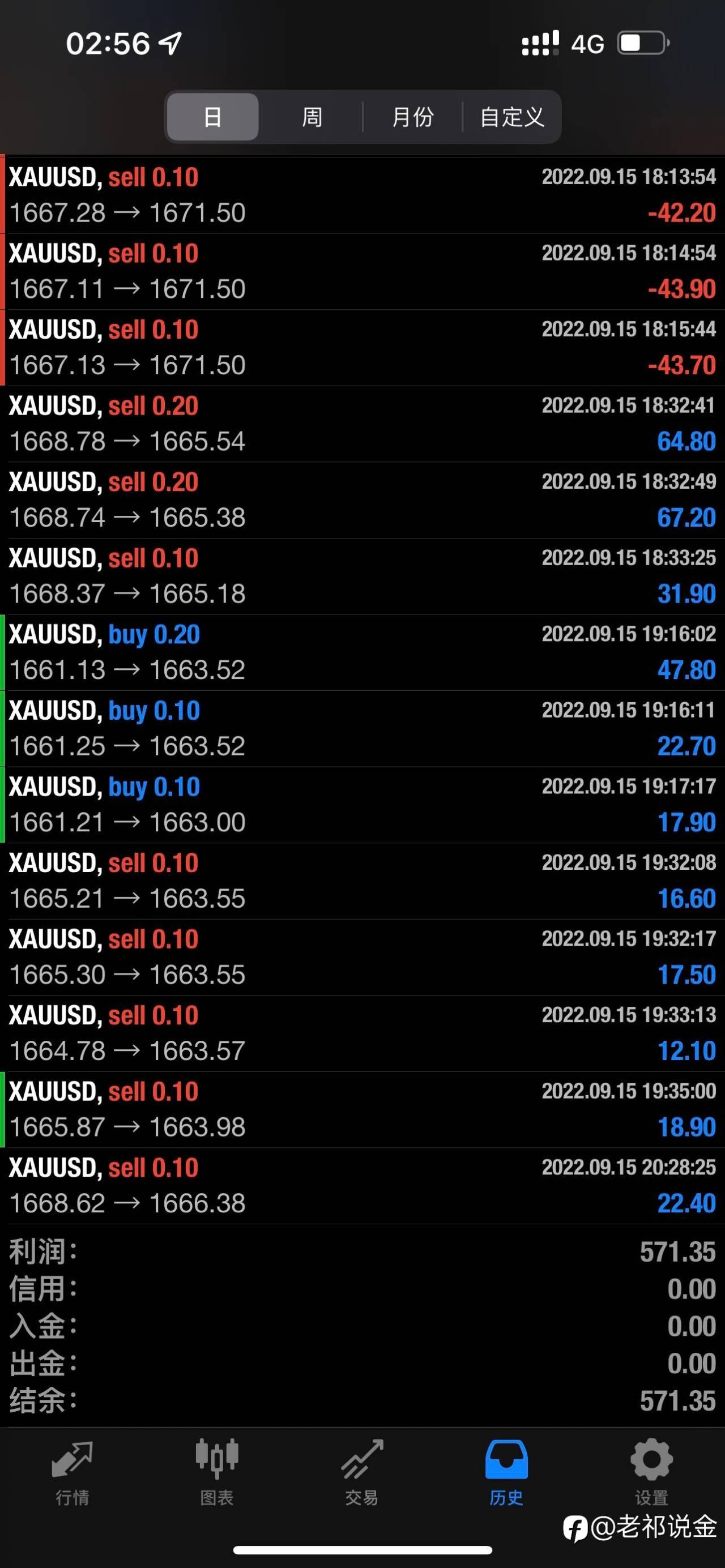Open the sell trade closed at 19:35:00
Viewport: 725px width, 1568px height.
362,1110
